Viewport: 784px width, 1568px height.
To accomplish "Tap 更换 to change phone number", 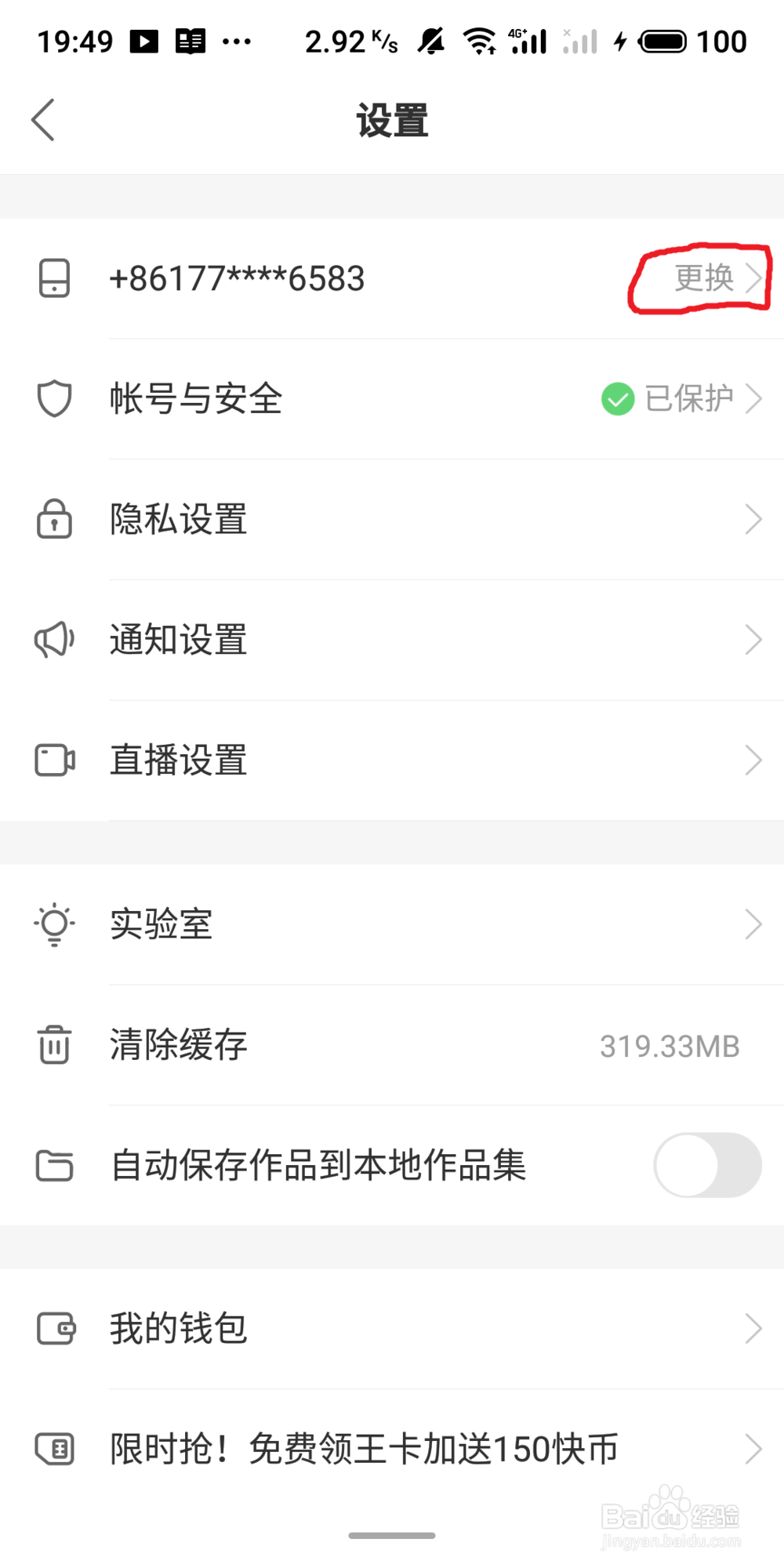I will click(x=704, y=278).
